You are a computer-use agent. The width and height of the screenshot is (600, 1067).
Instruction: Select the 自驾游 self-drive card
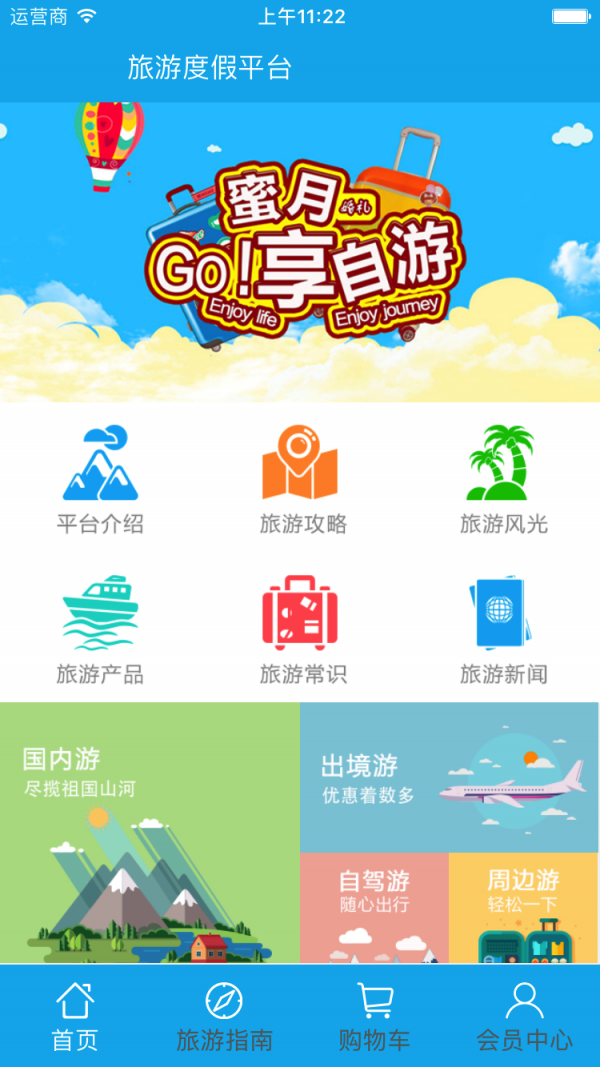[374, 908]
